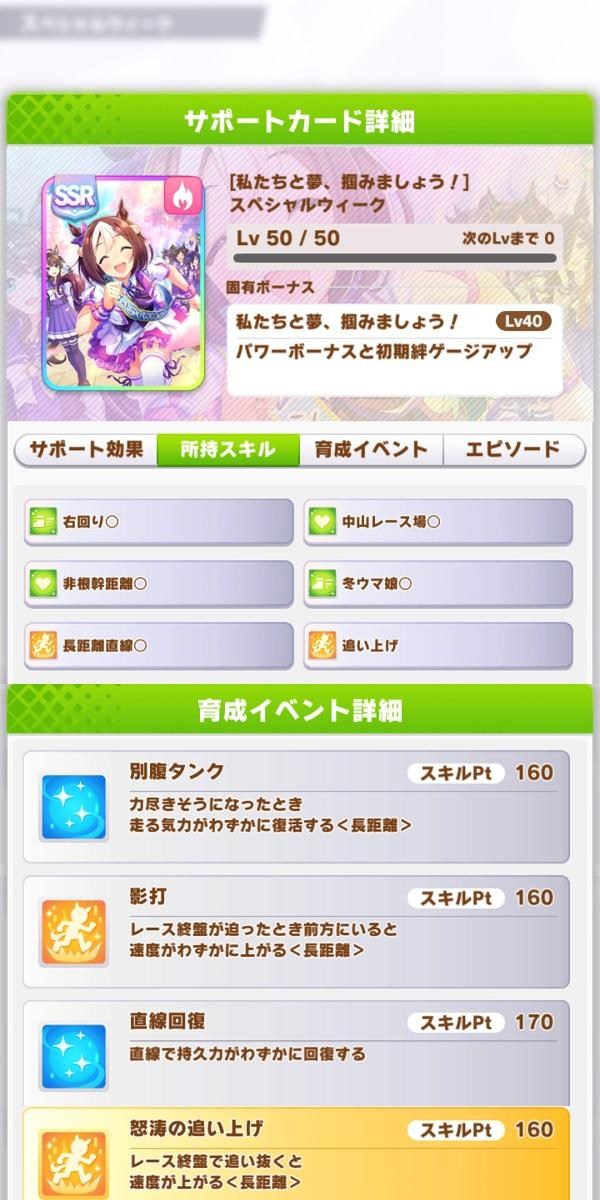Select the 影打 skill entry
Image resolution: width=600 pixels, height=1200 pixels.
coord(297,930)
